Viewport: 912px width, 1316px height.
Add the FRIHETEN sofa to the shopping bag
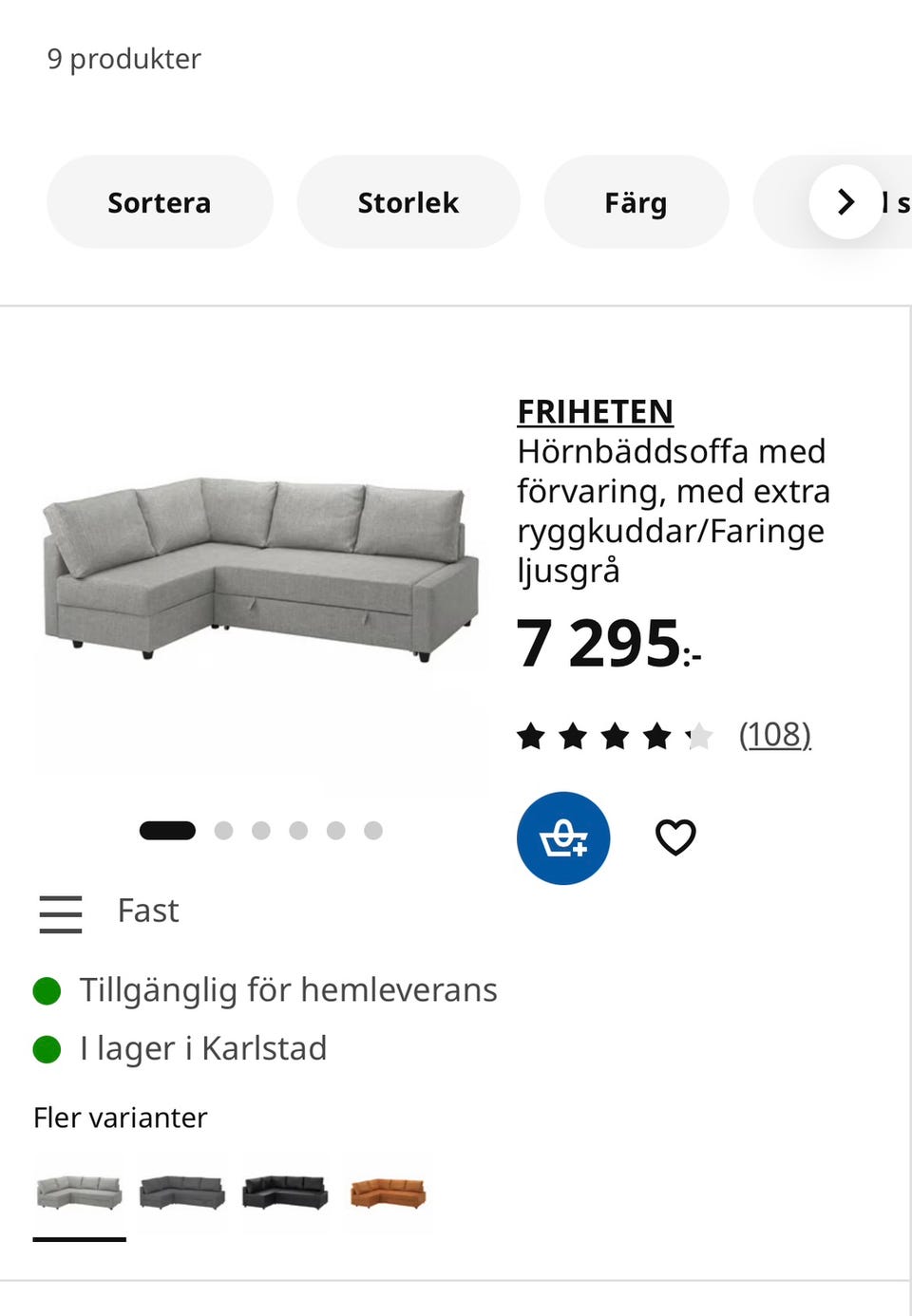point(562,837)
